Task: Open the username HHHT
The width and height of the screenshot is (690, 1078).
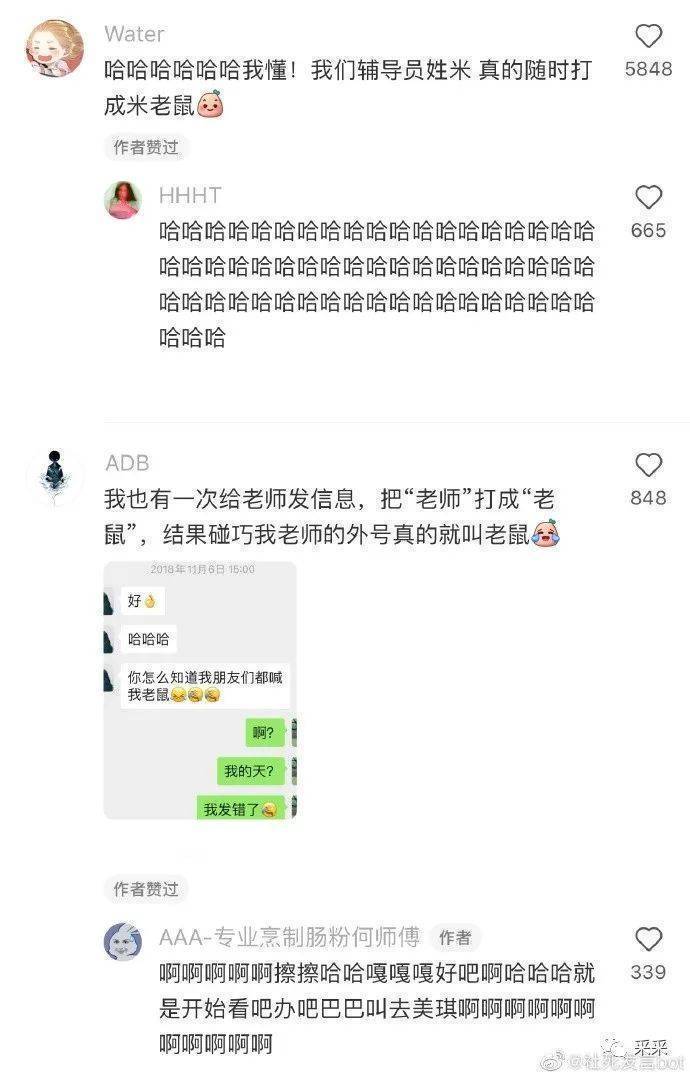Action: coord(190,195)
